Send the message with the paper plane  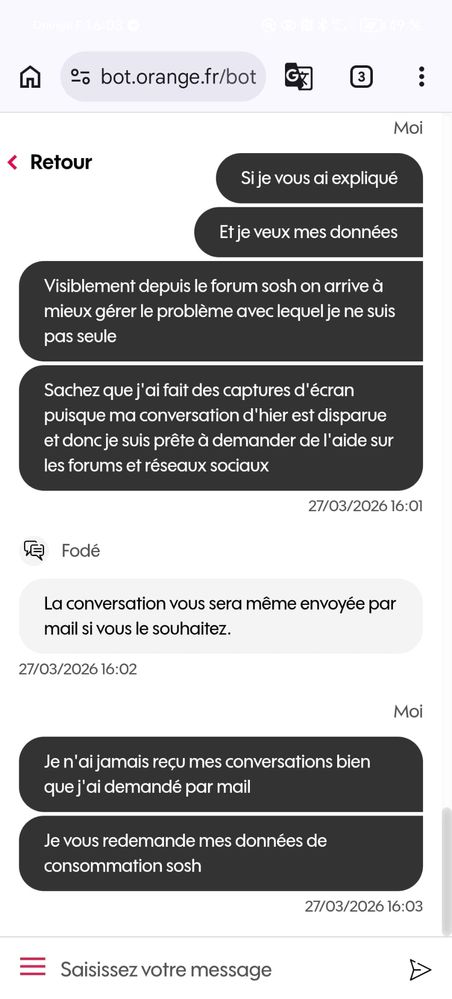(x=420, y=969)
